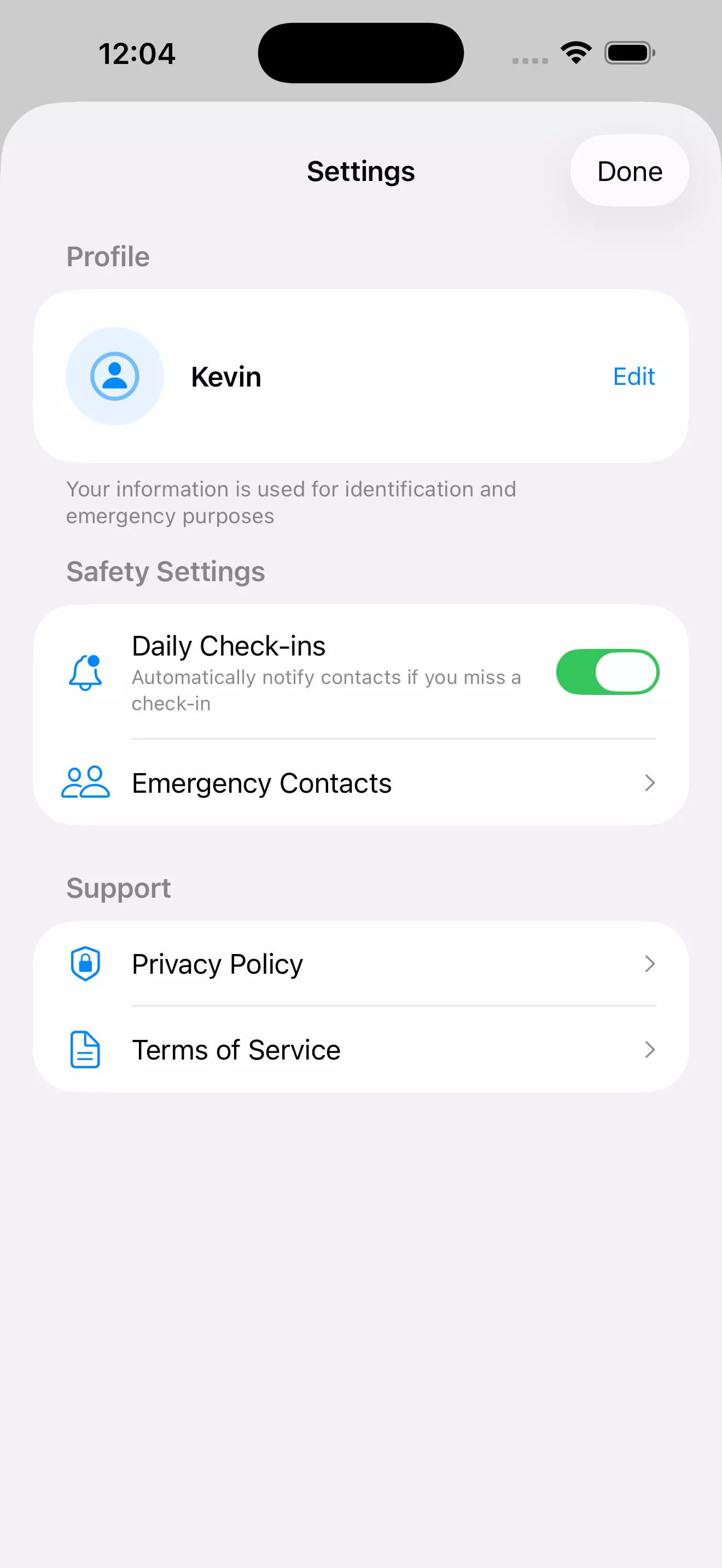
Task: Open Terms of Service via chevron
Action: coord(650,1049)
